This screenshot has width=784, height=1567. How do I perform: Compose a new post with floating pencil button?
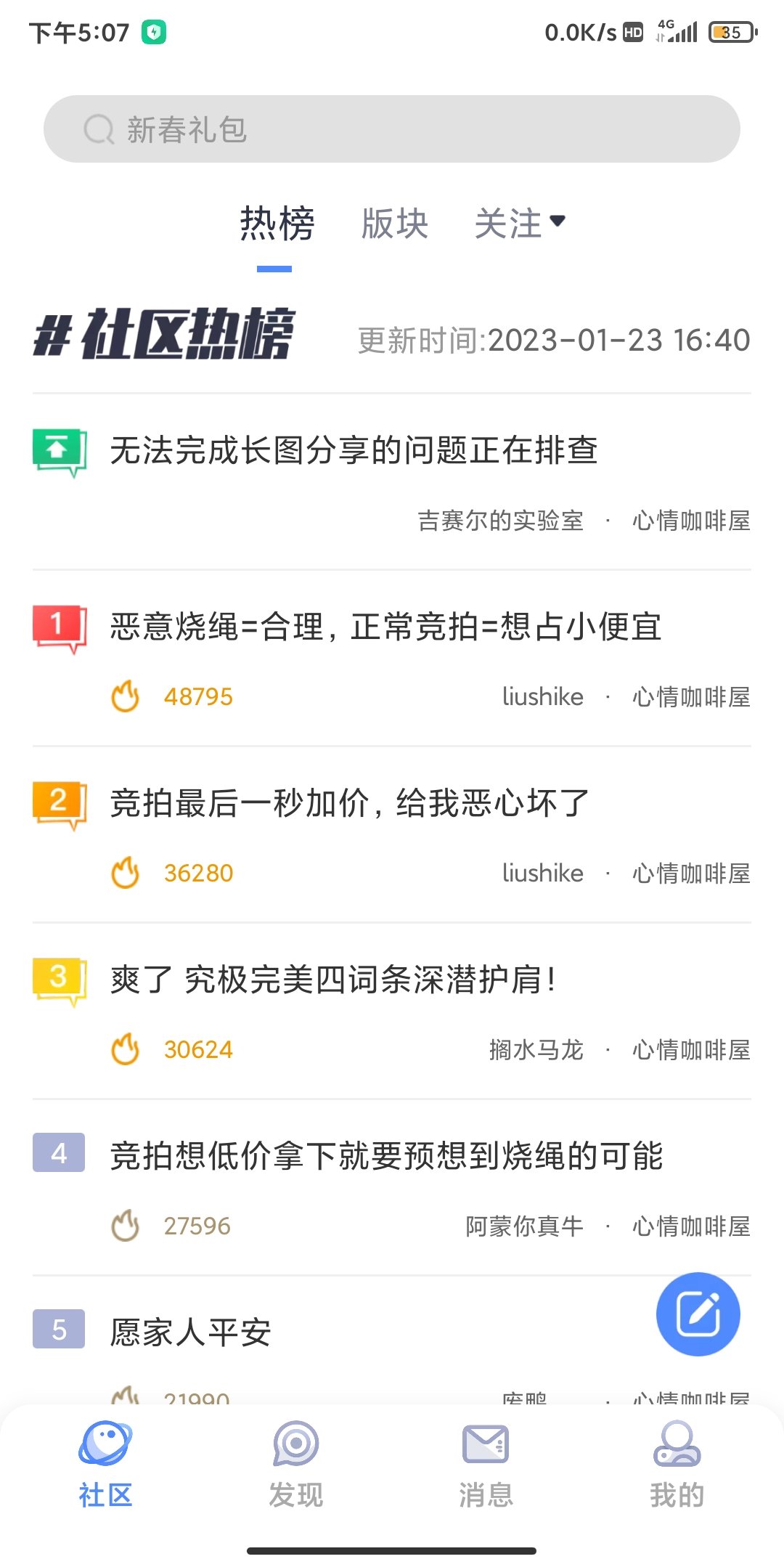(x=698, y=1314)
